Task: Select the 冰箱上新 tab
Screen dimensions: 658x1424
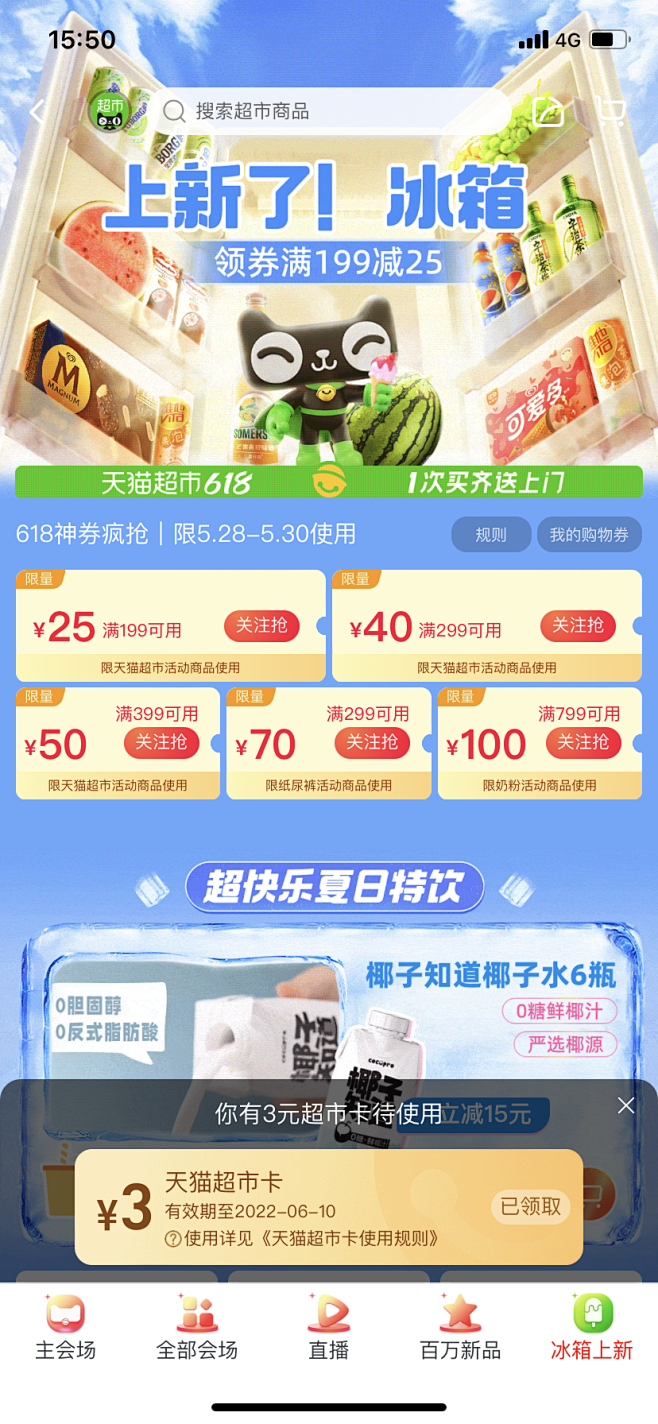Action: pos(592,1328)
